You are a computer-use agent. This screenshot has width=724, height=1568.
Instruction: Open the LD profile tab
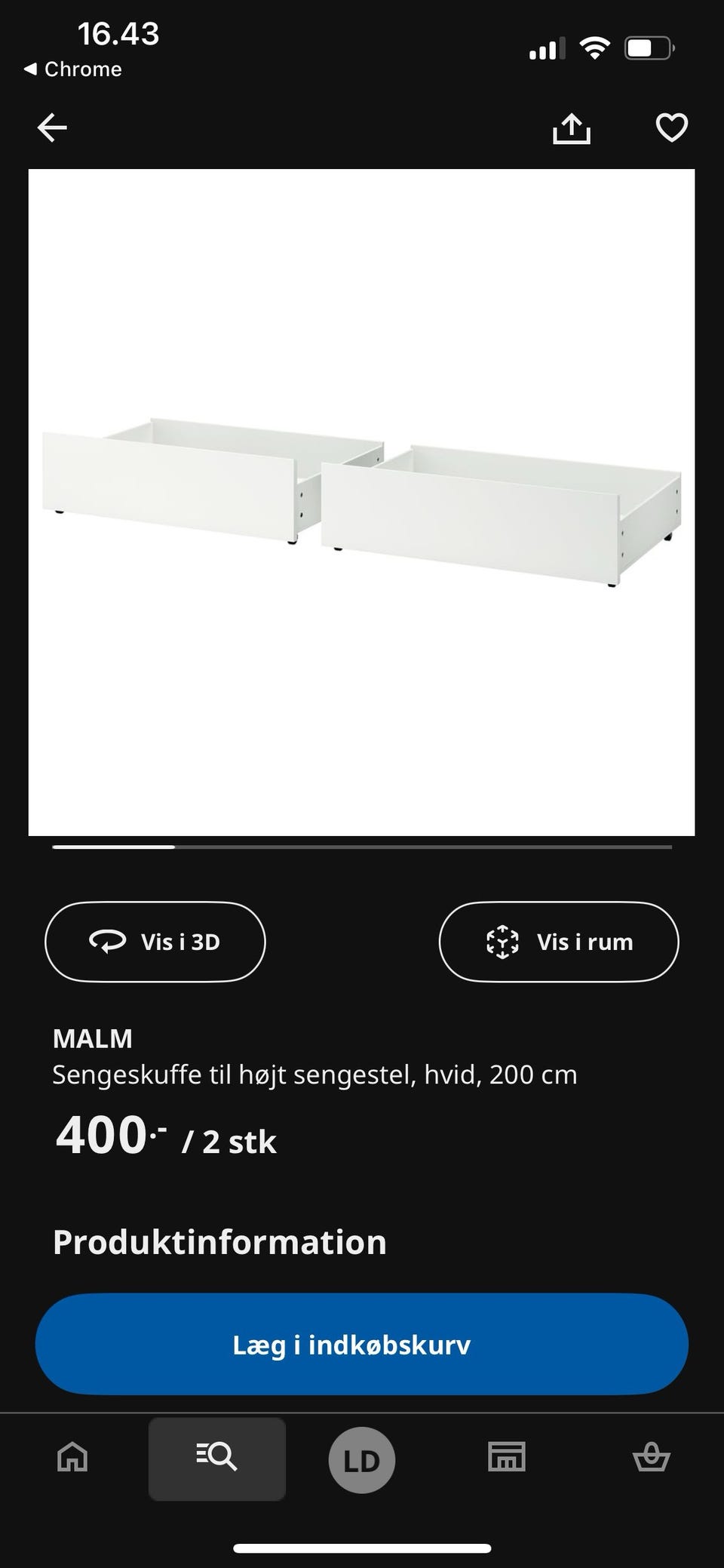point(361,1460)
